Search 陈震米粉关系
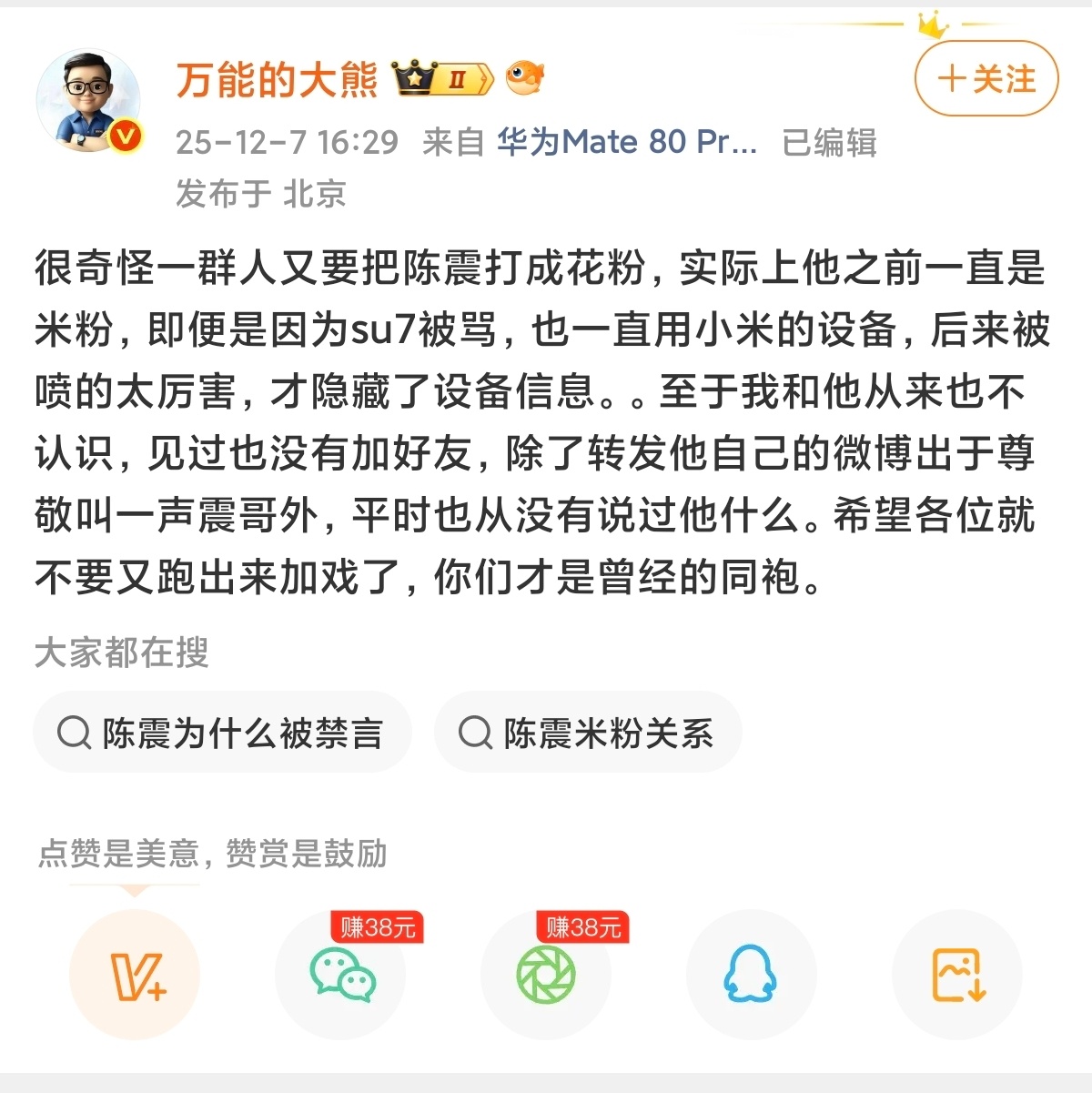Viewport: 1092px width, 1093px height. click(589, 733)
